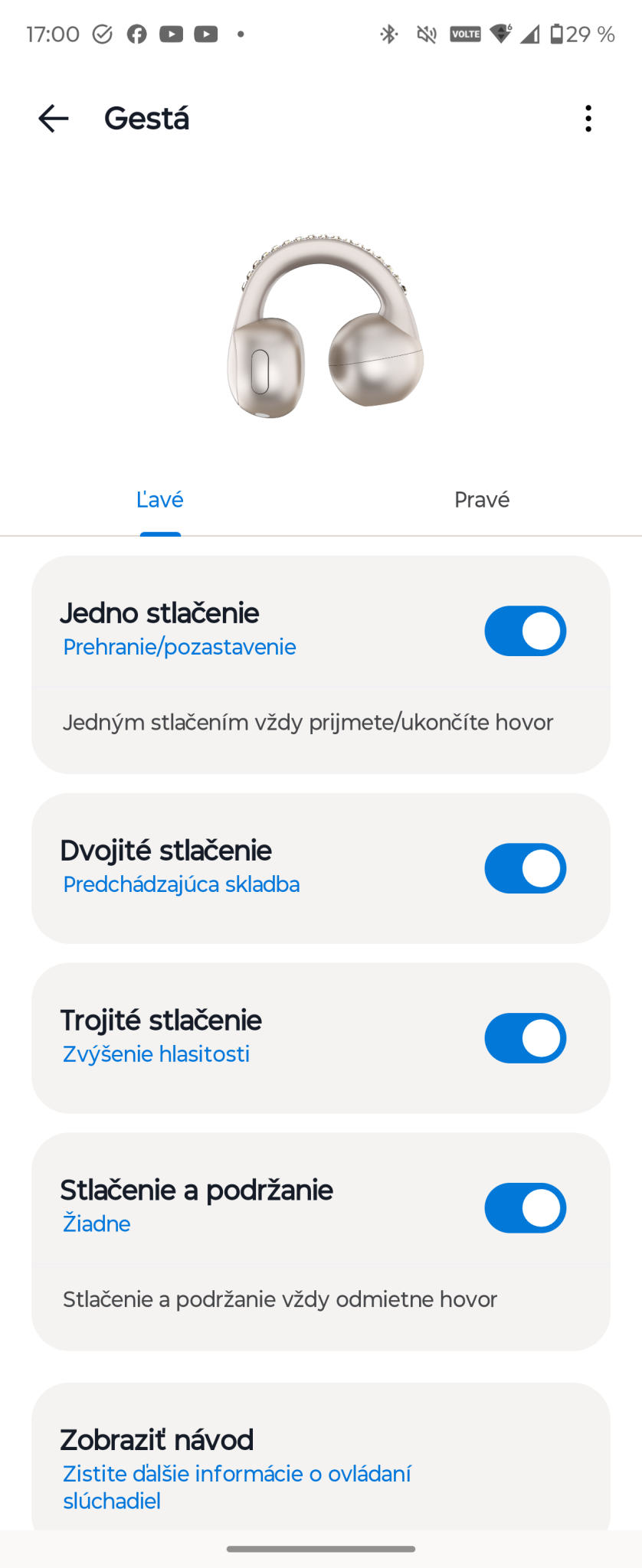Open the three-dot overflow menu

pos(588,119)
